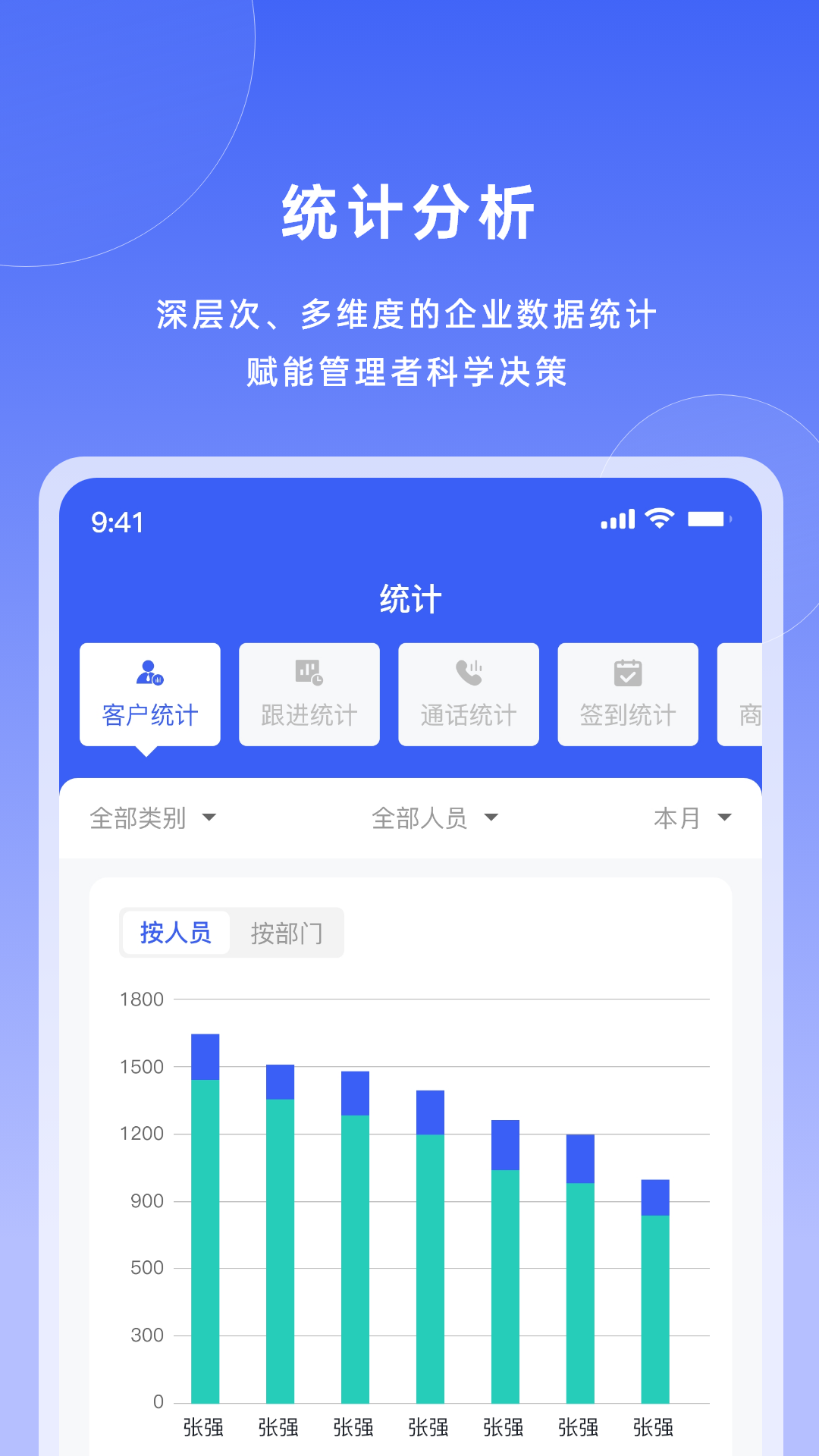The height and width of the screenshot is (1456, 819).
Task: Tap the Wi-Fi icon in the status bar
Action: 659,518
